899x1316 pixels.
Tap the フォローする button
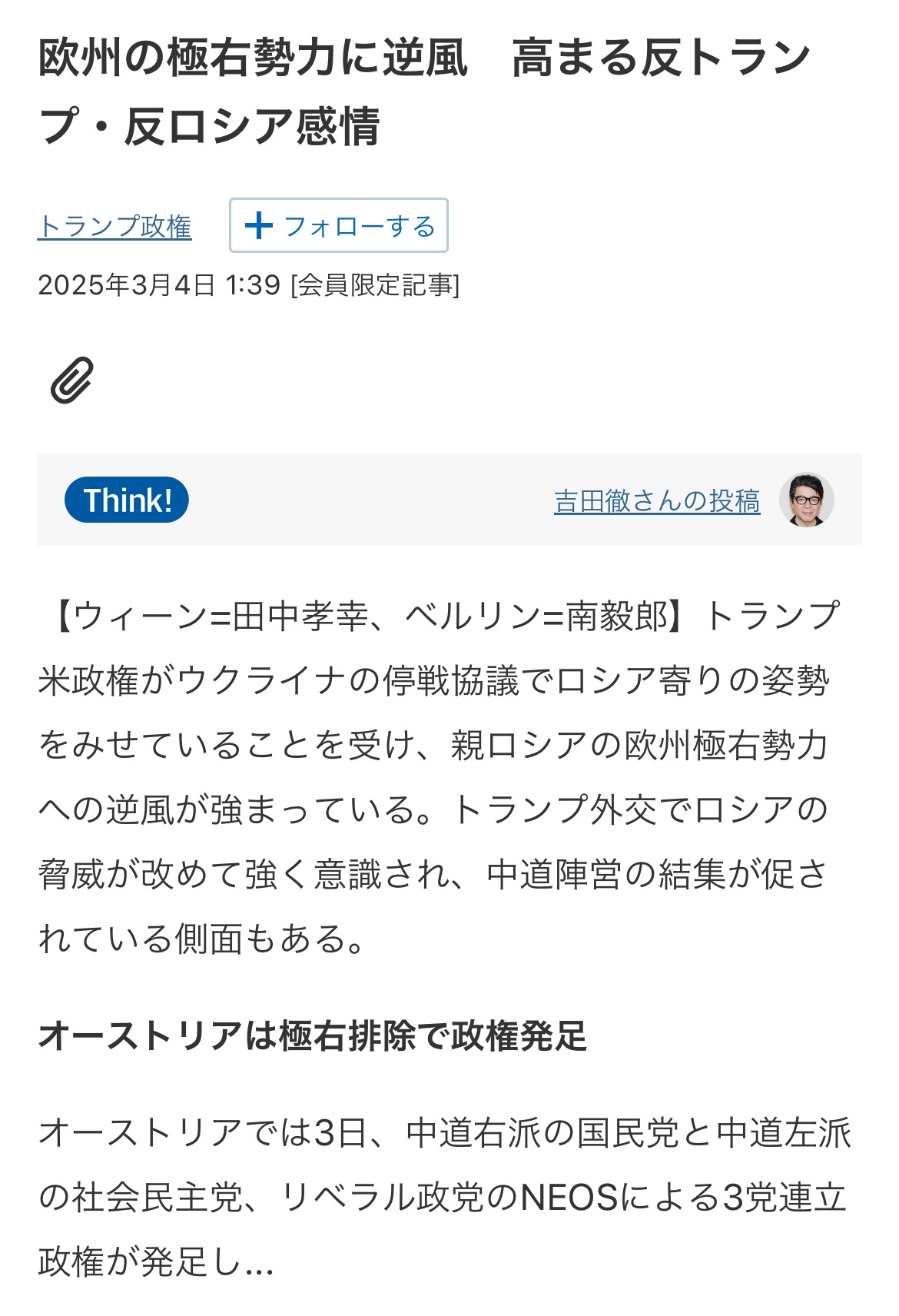pyautogui.click(x=339, y=226)
